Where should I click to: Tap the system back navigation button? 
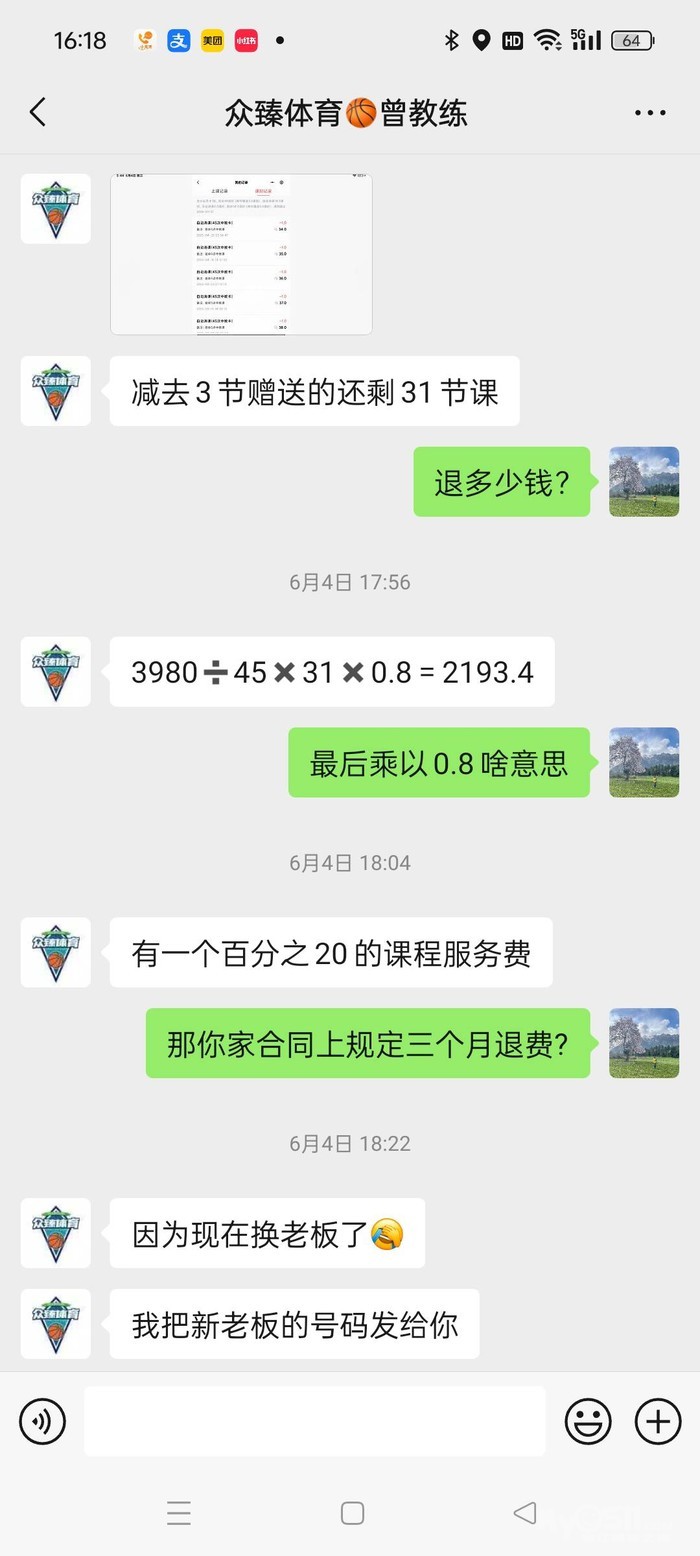[524, 1513]
